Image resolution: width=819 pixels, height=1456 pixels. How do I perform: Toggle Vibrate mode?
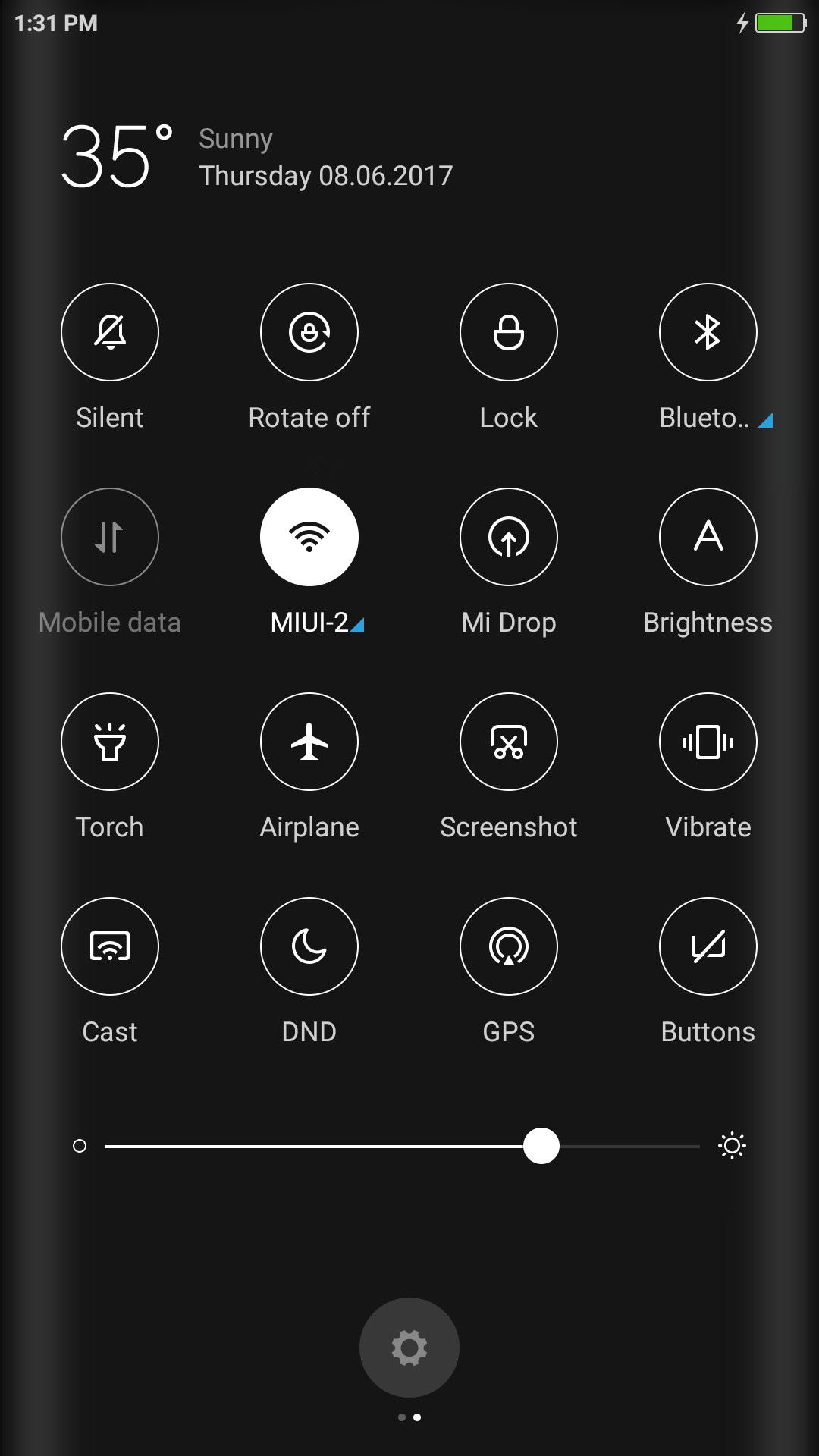click(708, 742)
